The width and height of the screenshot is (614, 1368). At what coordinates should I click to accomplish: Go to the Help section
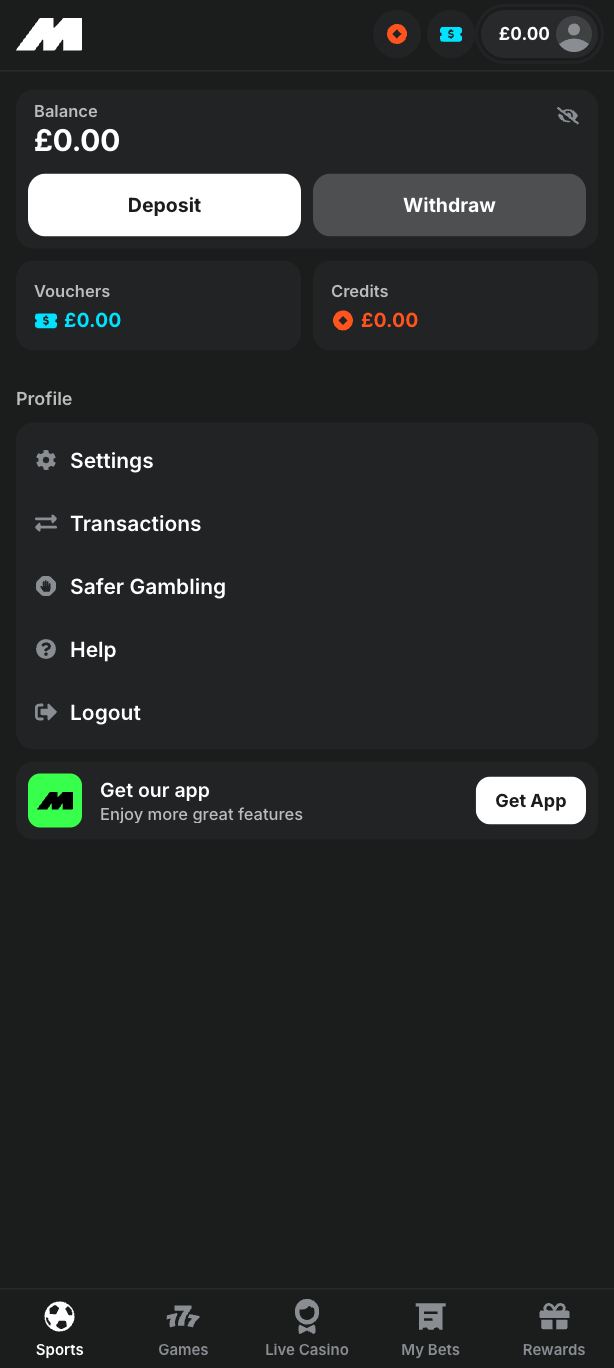(93, 650)
